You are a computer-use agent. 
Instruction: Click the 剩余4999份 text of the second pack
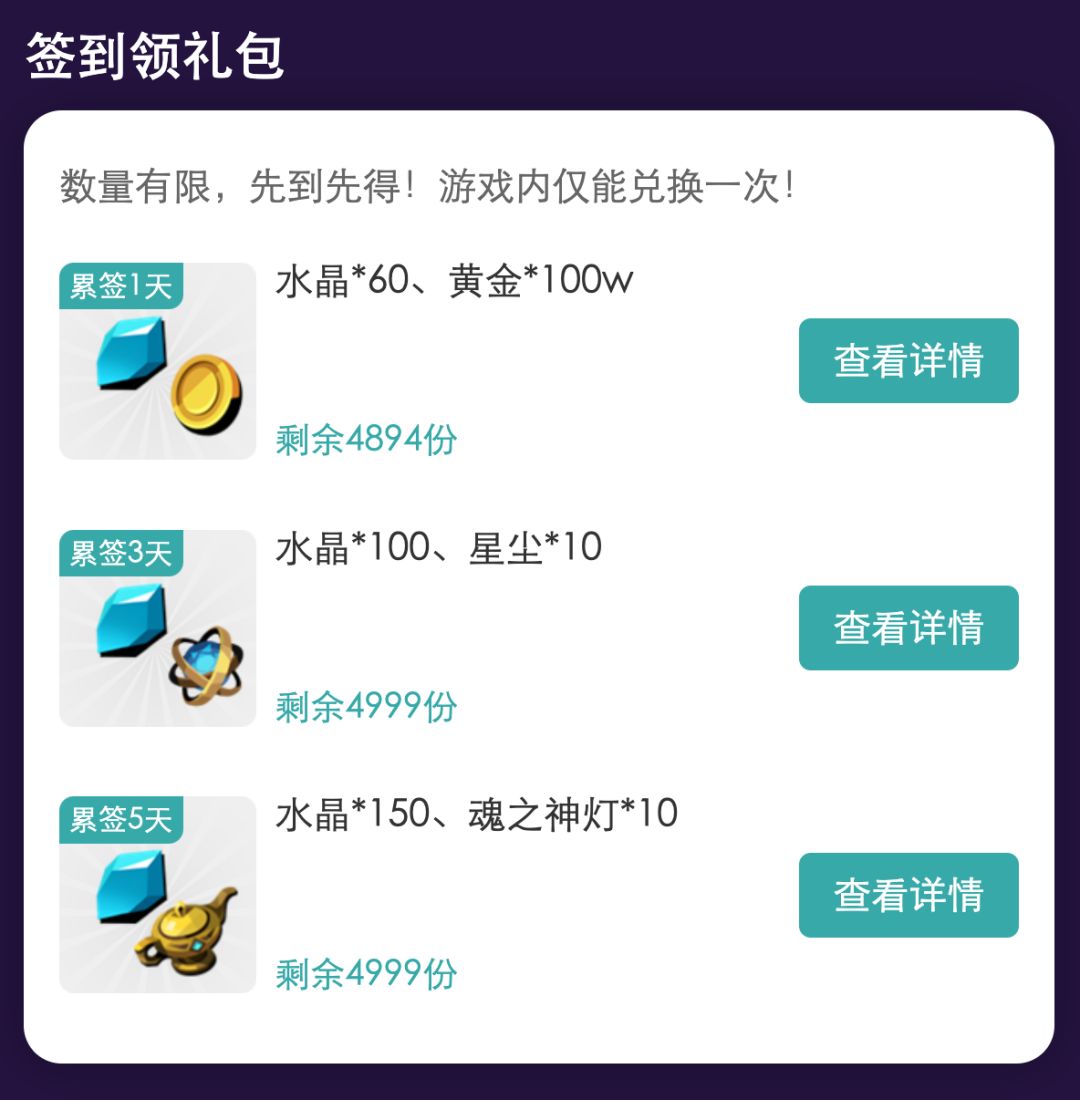click(x=366, y=707)
